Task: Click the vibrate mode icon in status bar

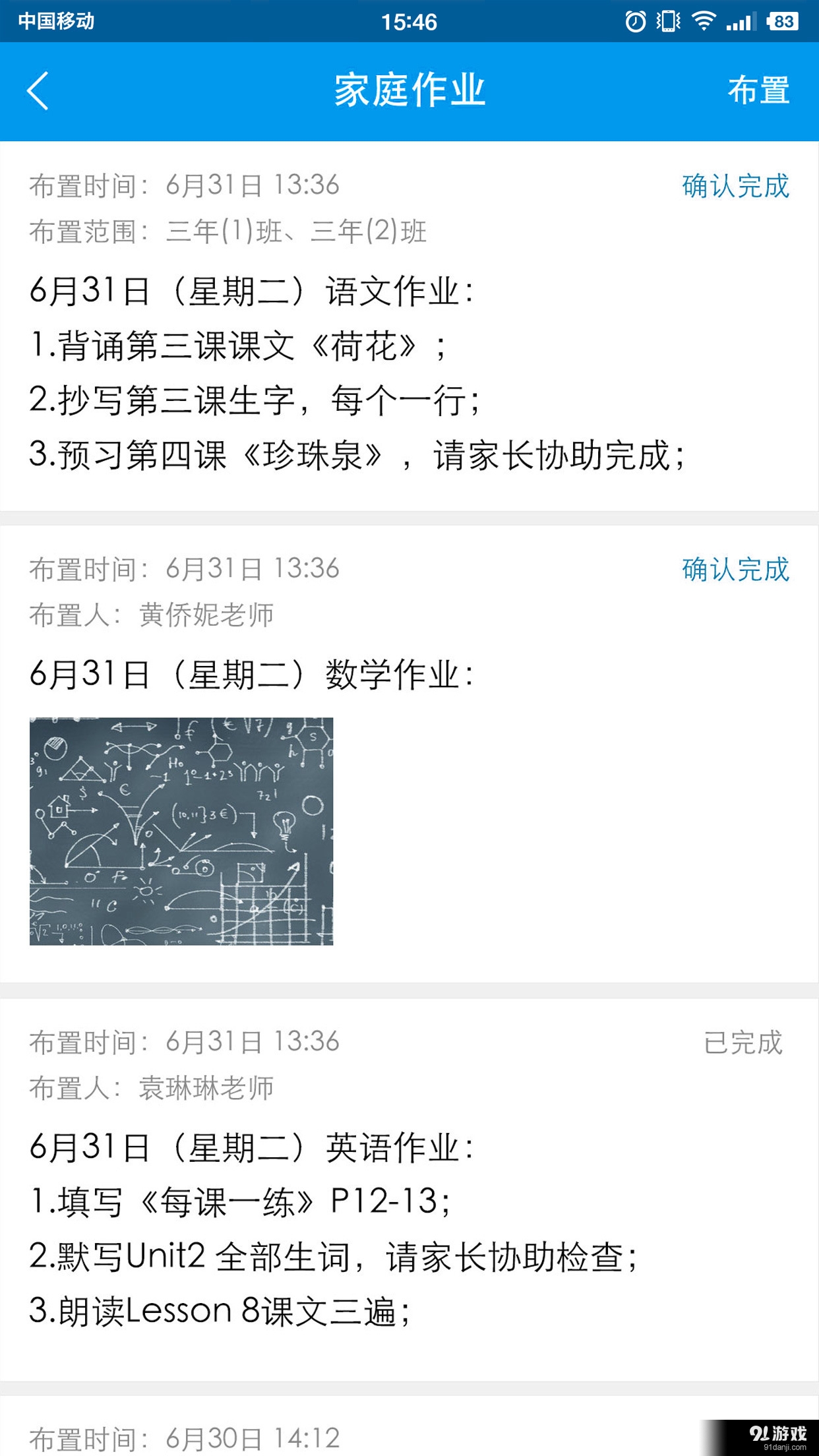Action: (x=668, y=22)
